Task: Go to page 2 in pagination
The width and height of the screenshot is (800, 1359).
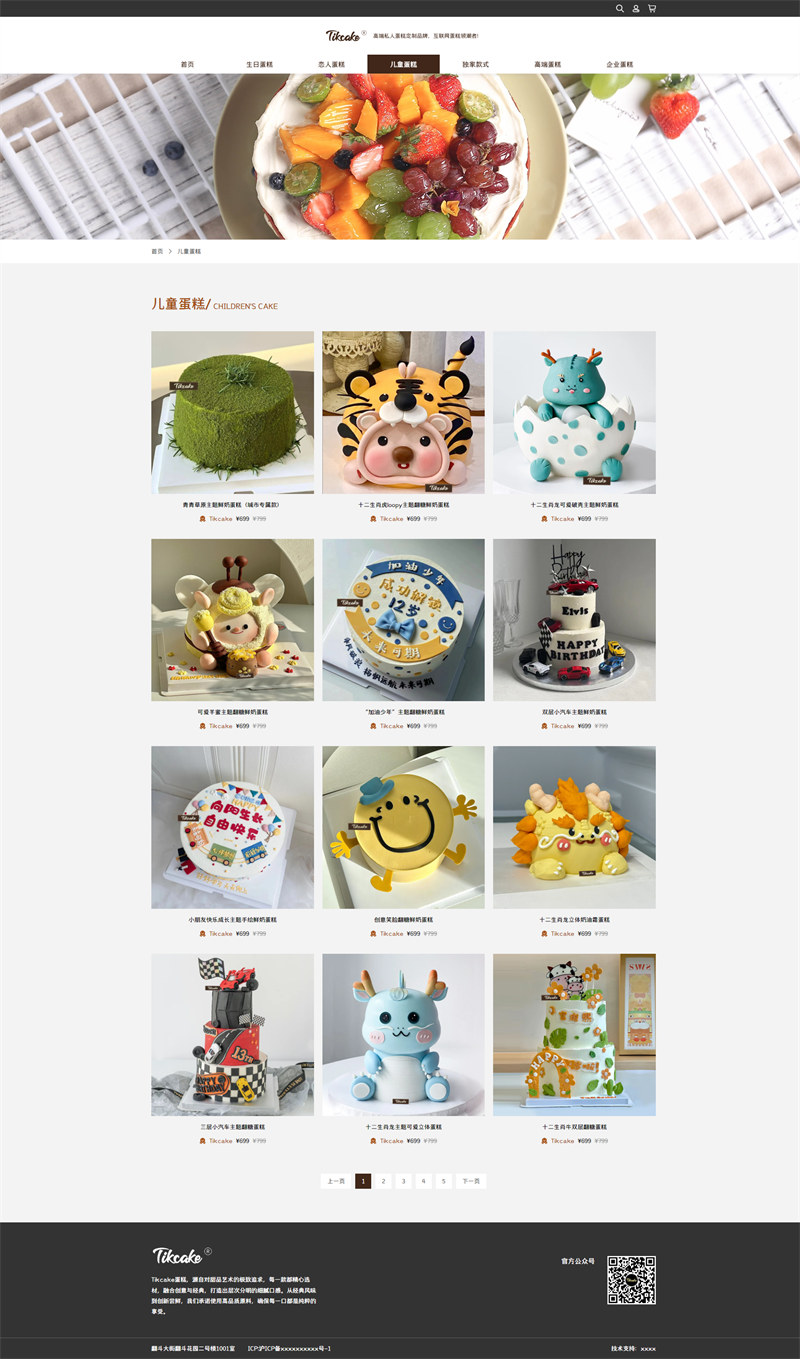Action: (x=383, y=1181)
